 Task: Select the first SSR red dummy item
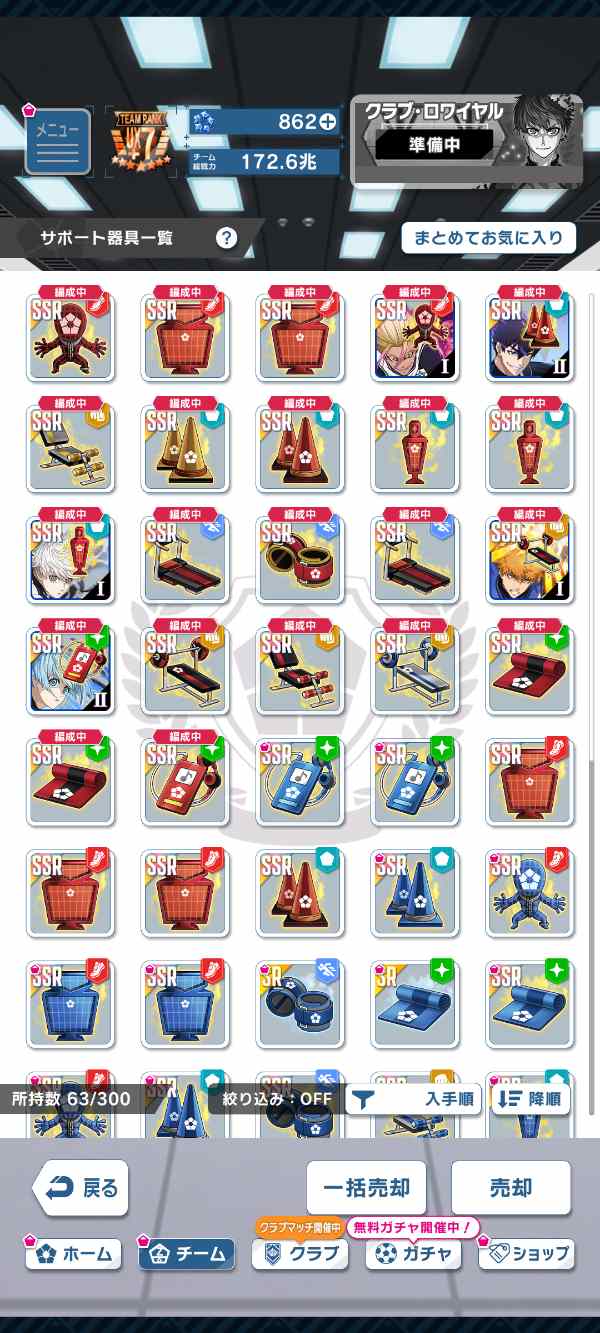coord(70,335)
